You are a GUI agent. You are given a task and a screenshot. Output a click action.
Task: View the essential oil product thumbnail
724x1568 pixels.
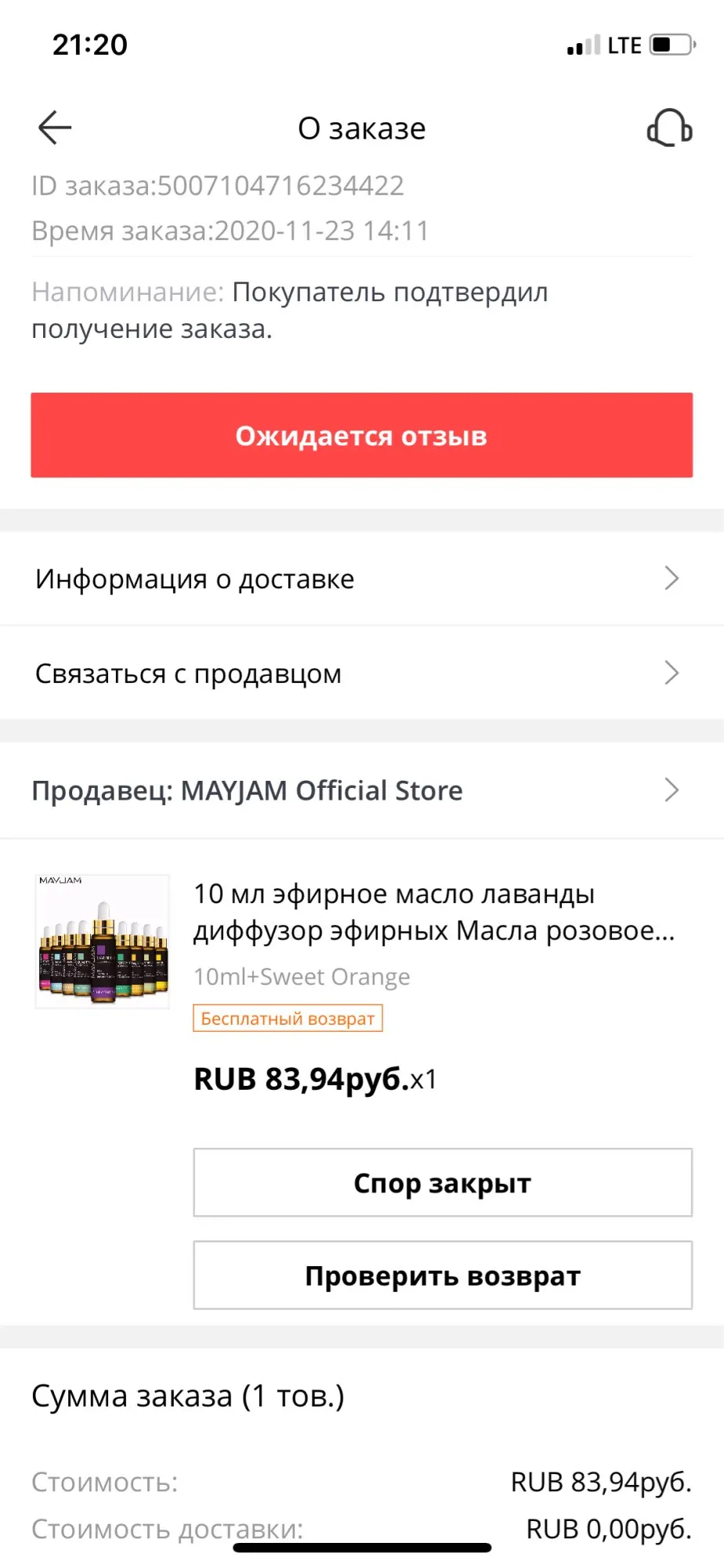pyautogui.click(x=103, y=941)
